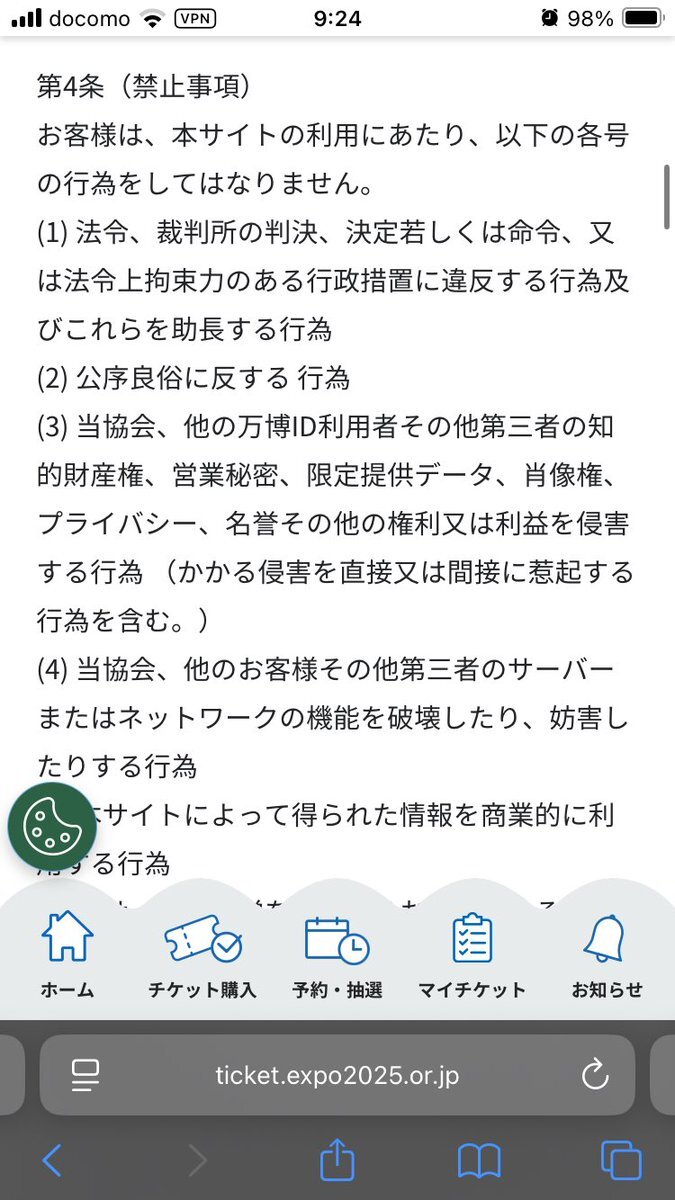Tap the ticket.expo2025.or.jp address bar

(337, 1076)
